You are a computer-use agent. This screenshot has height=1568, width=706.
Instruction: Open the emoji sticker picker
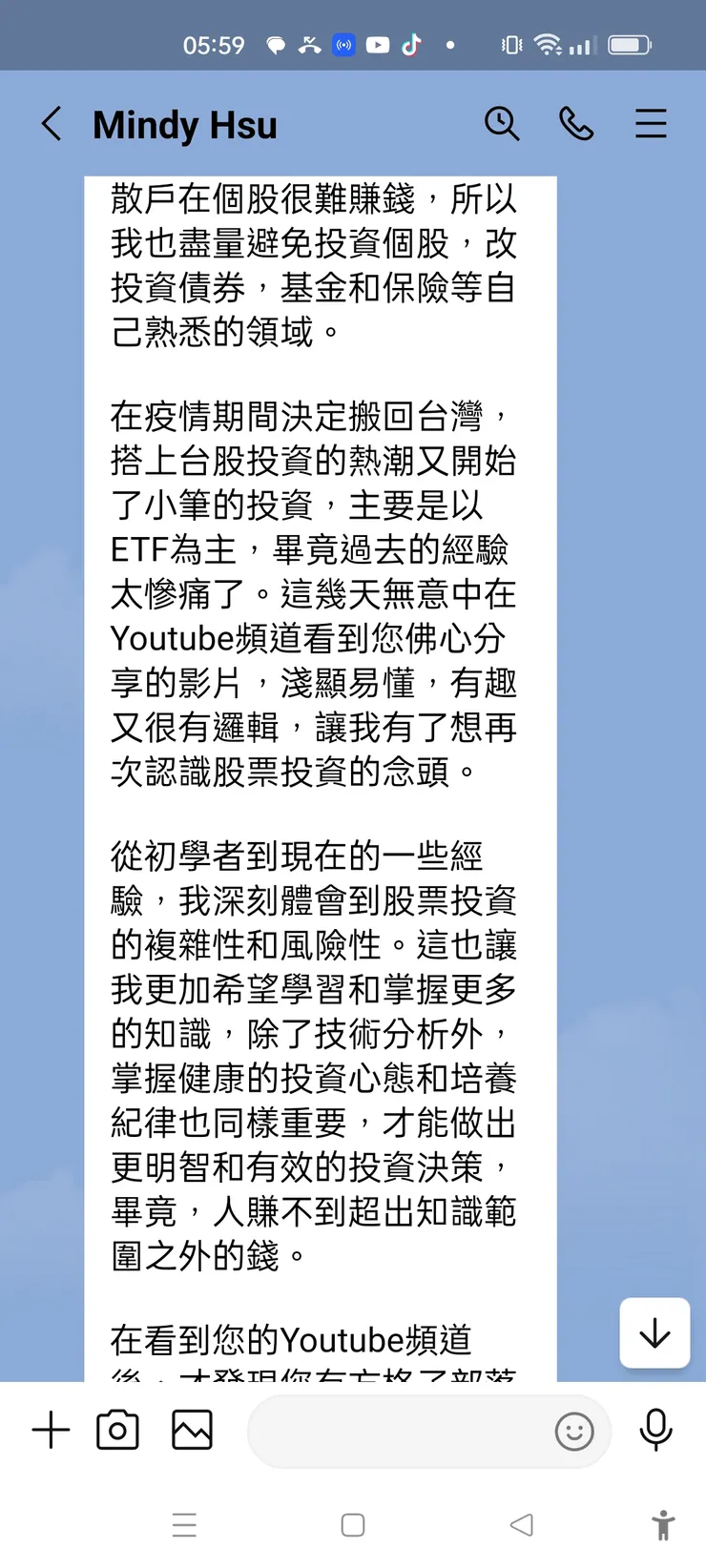573,1433
